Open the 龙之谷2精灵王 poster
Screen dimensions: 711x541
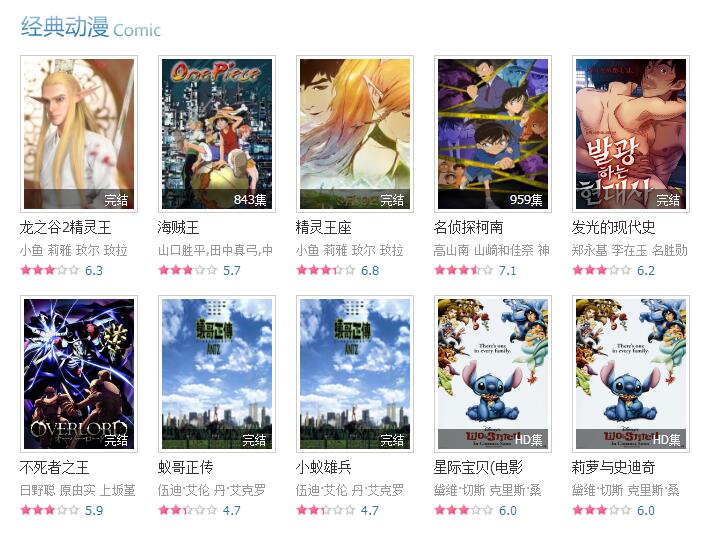pos(79,134)
